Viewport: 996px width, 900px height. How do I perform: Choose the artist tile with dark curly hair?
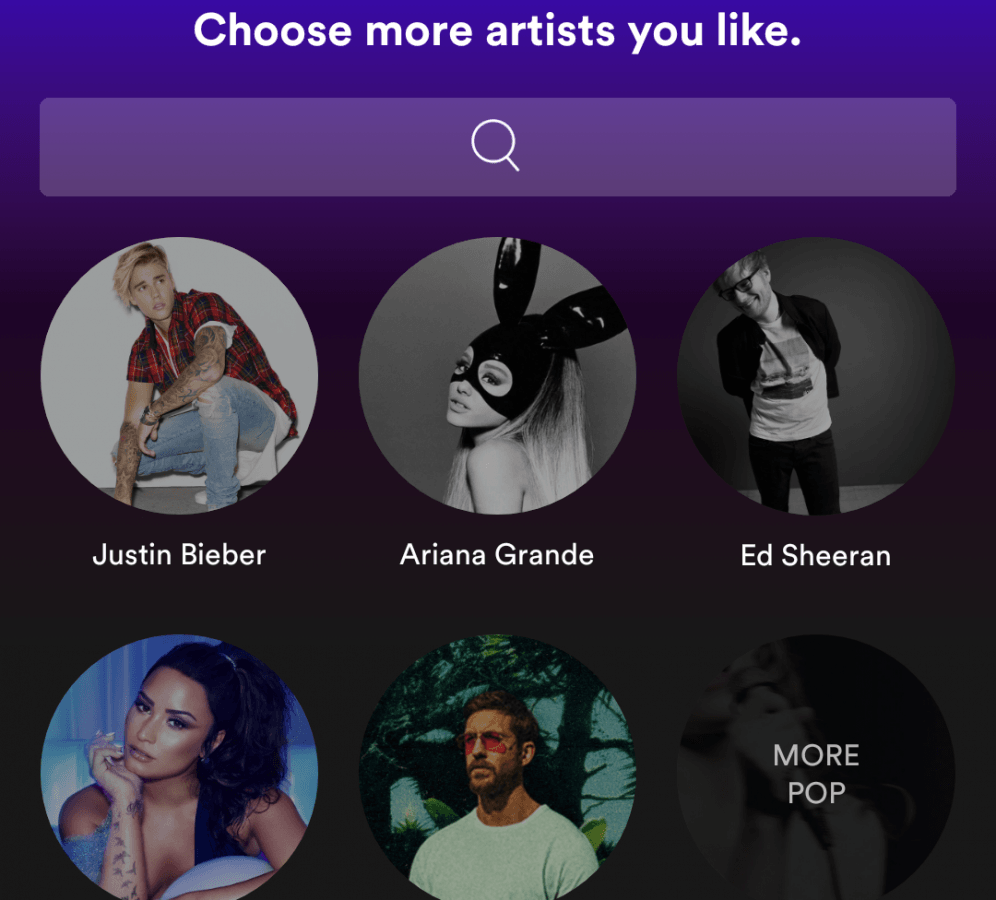179,770
